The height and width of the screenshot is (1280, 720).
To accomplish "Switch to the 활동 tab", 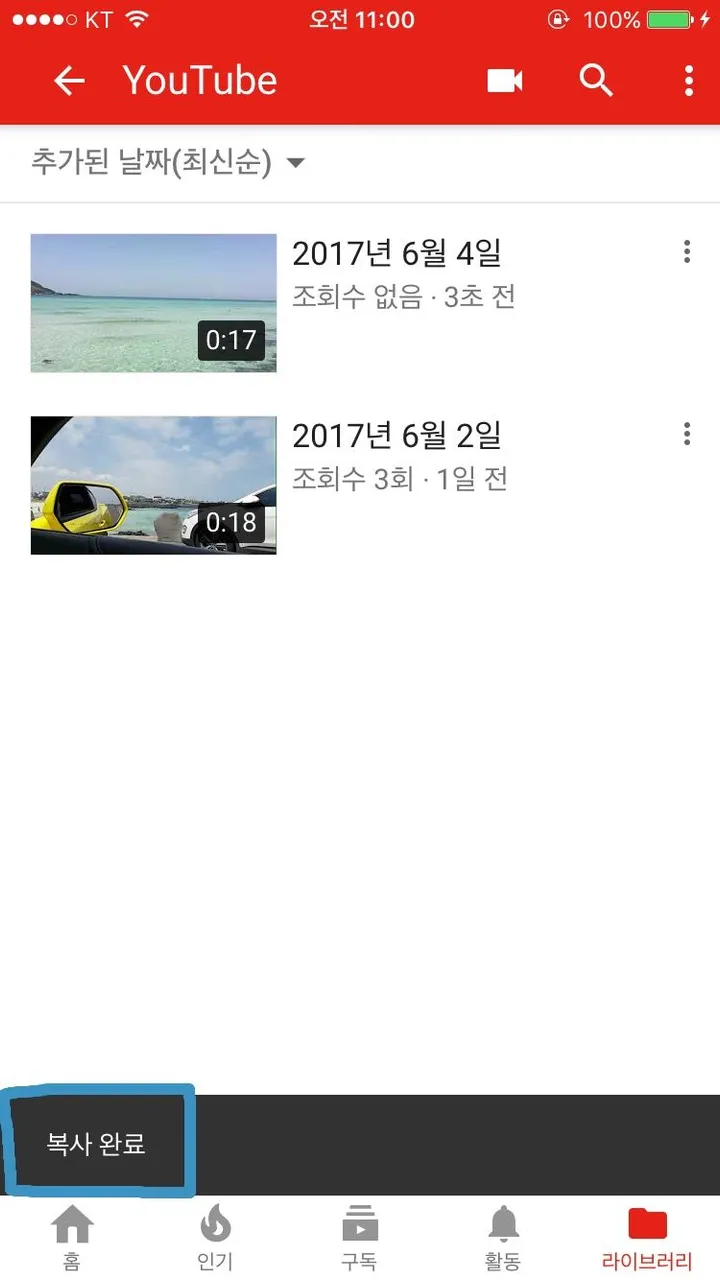I will coord(503,1238).
